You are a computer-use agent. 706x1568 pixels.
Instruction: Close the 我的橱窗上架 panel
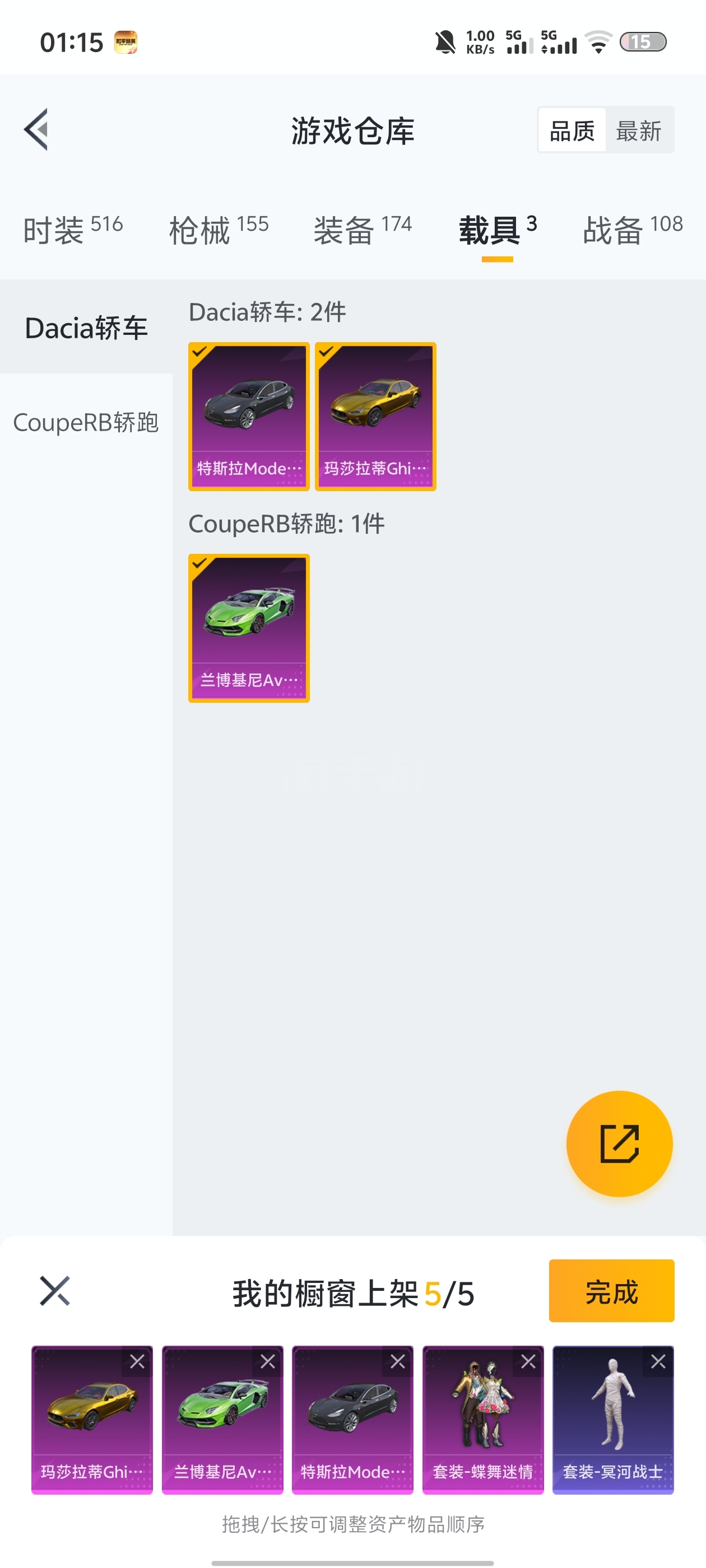(55, 1291)
